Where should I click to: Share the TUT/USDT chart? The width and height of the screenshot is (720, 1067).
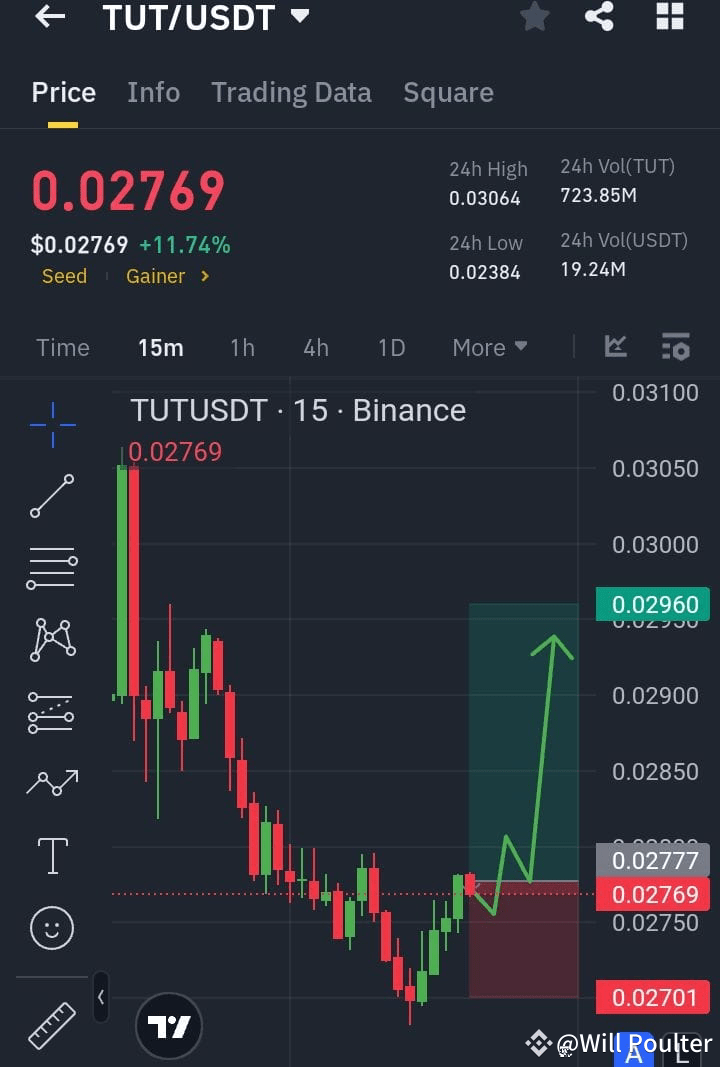pos(600,17)
